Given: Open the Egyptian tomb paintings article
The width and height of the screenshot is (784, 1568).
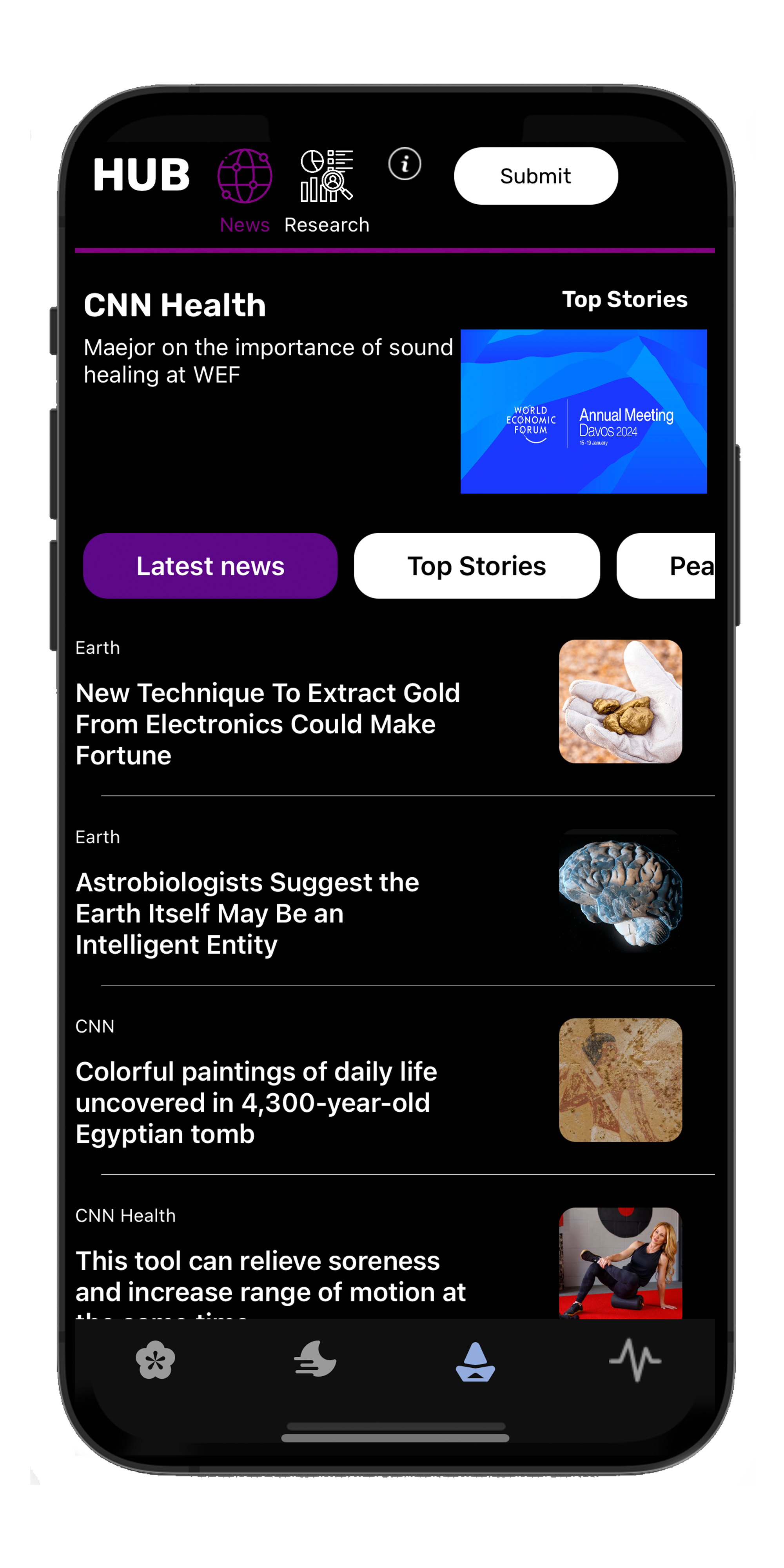Looking at the screenshot, I should 256,1102.
